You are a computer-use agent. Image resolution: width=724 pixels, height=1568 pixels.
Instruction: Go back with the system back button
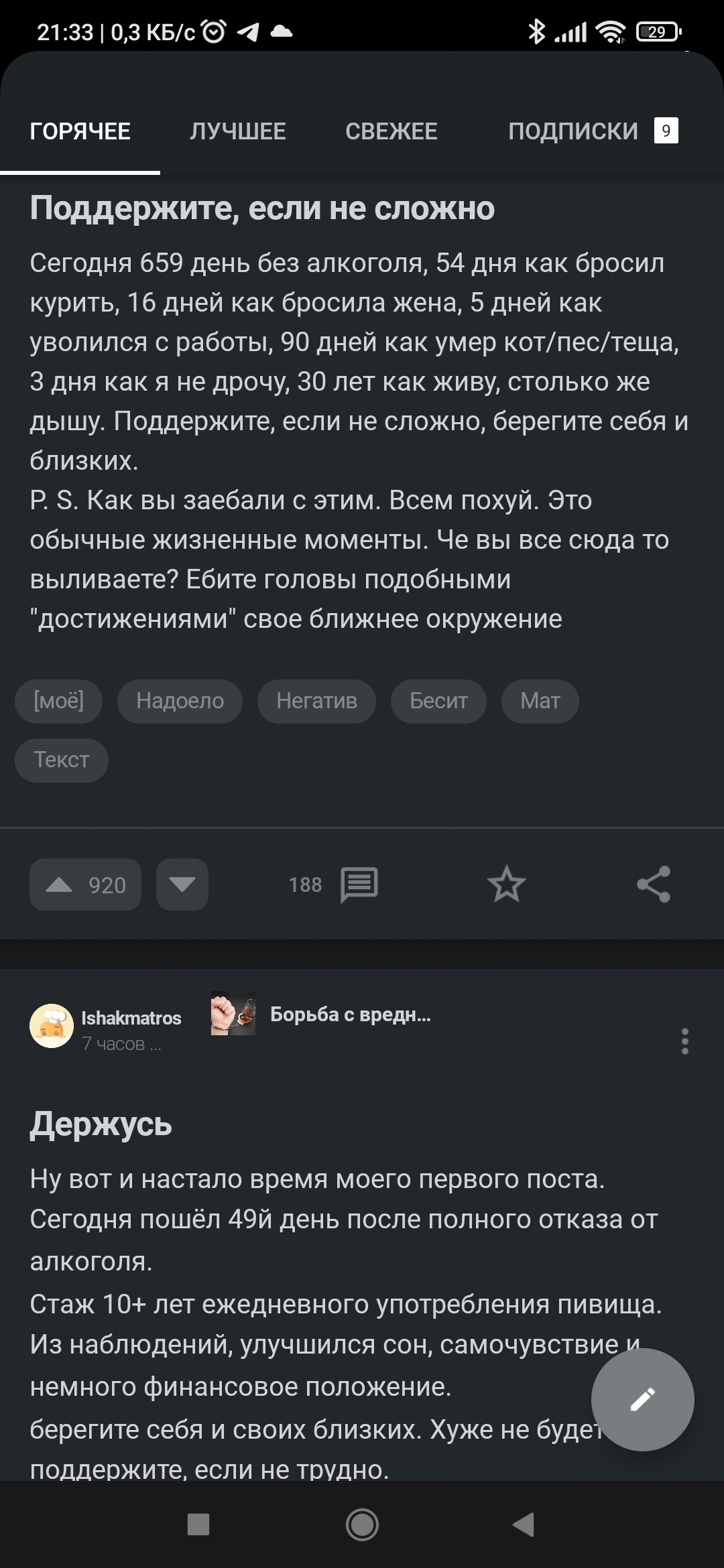point(524,1524)
